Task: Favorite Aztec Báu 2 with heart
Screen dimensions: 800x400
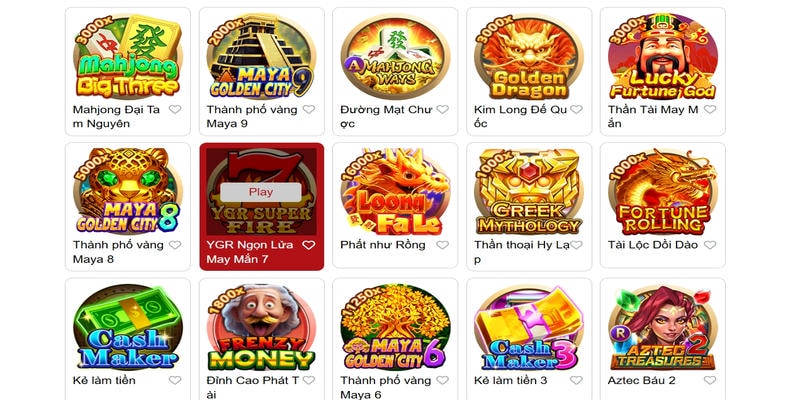Action: pos(709,381)
